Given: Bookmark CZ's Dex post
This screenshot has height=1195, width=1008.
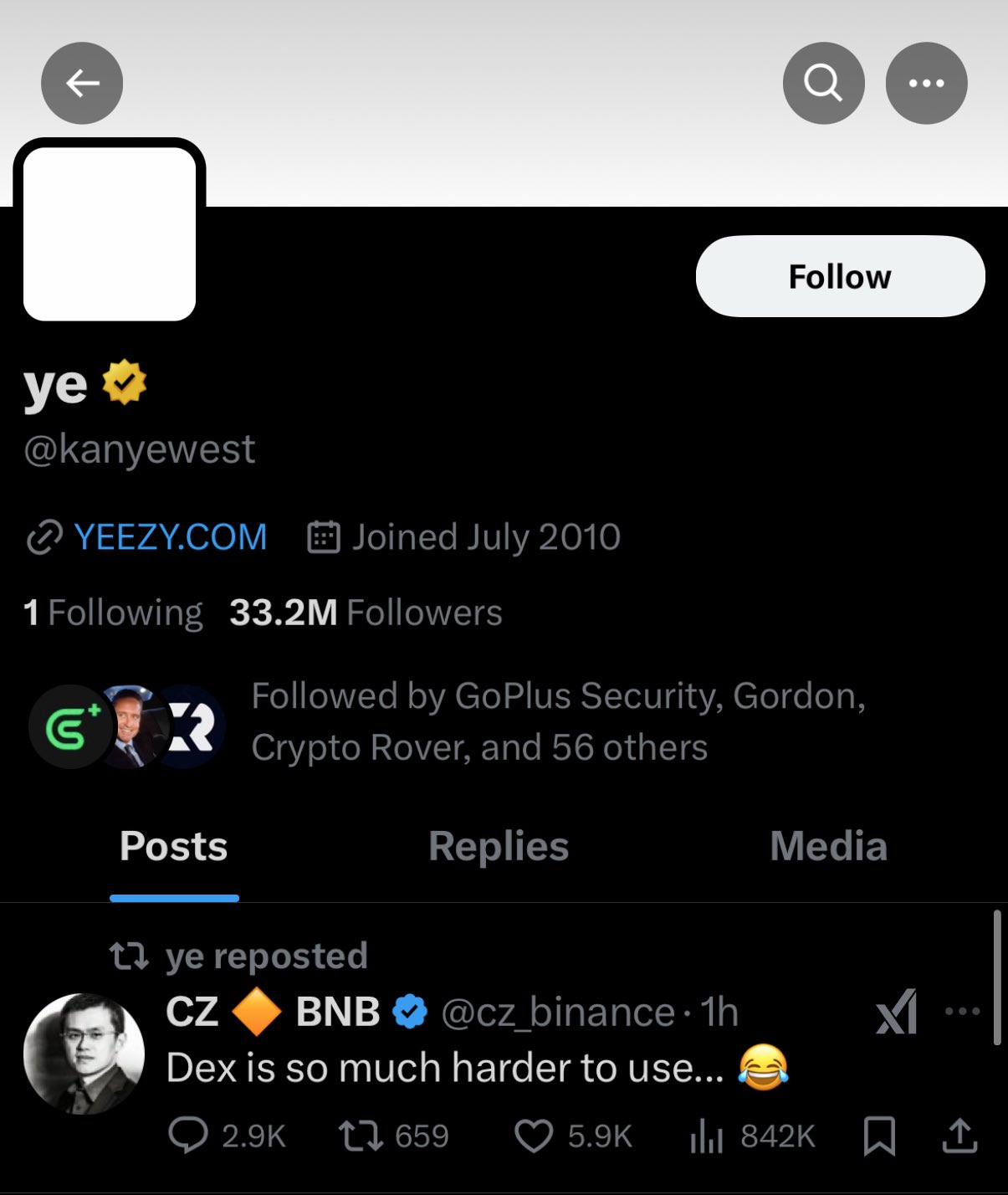Looking at the screenshot, I should [x=879, y=1136].
